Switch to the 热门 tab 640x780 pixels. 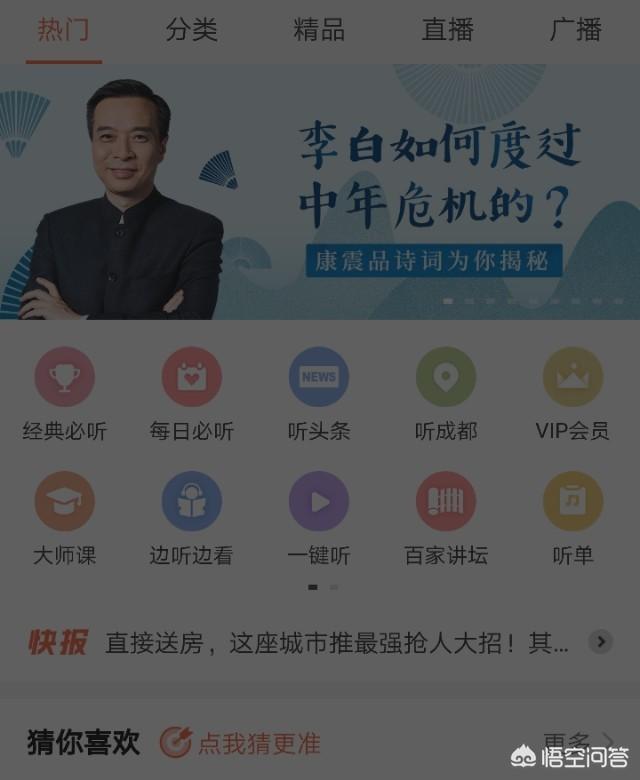coord(63,30)
